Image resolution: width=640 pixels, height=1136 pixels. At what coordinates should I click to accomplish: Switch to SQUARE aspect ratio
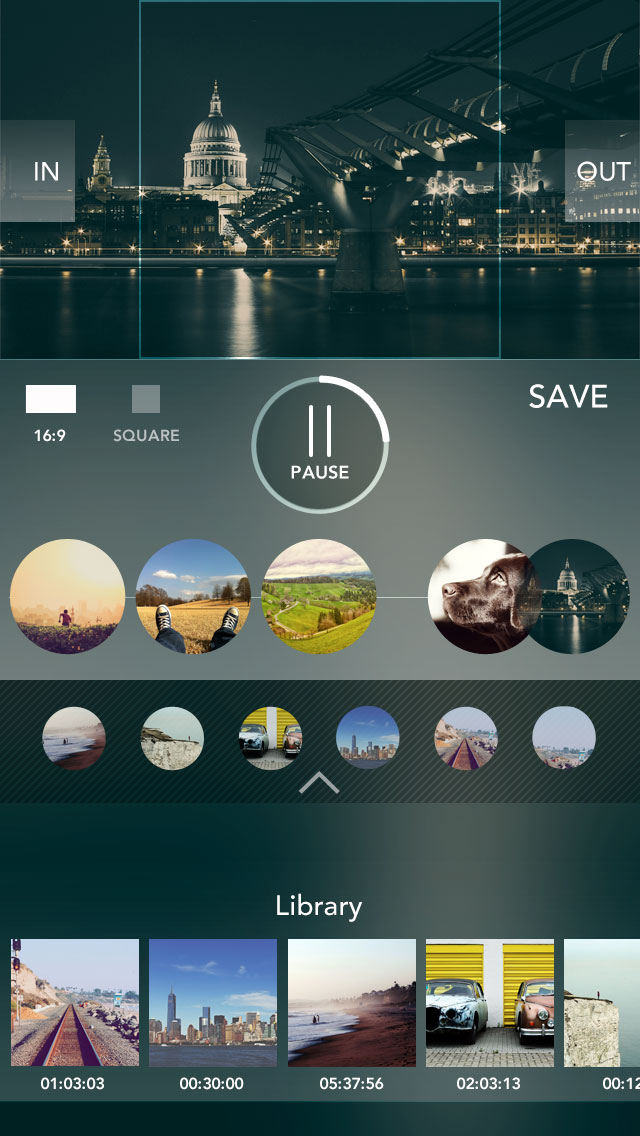pyautogui.click(x=146, y=414)
